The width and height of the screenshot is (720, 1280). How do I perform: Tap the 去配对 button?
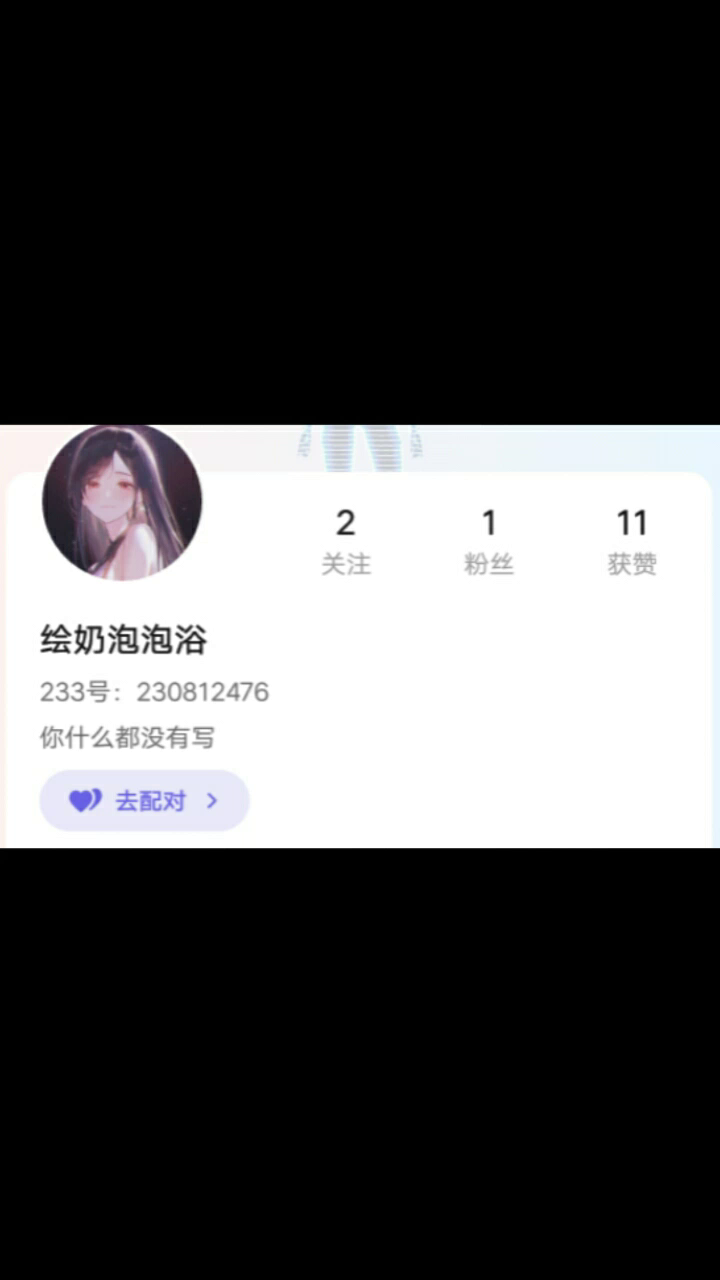click(x=144, y=800)
